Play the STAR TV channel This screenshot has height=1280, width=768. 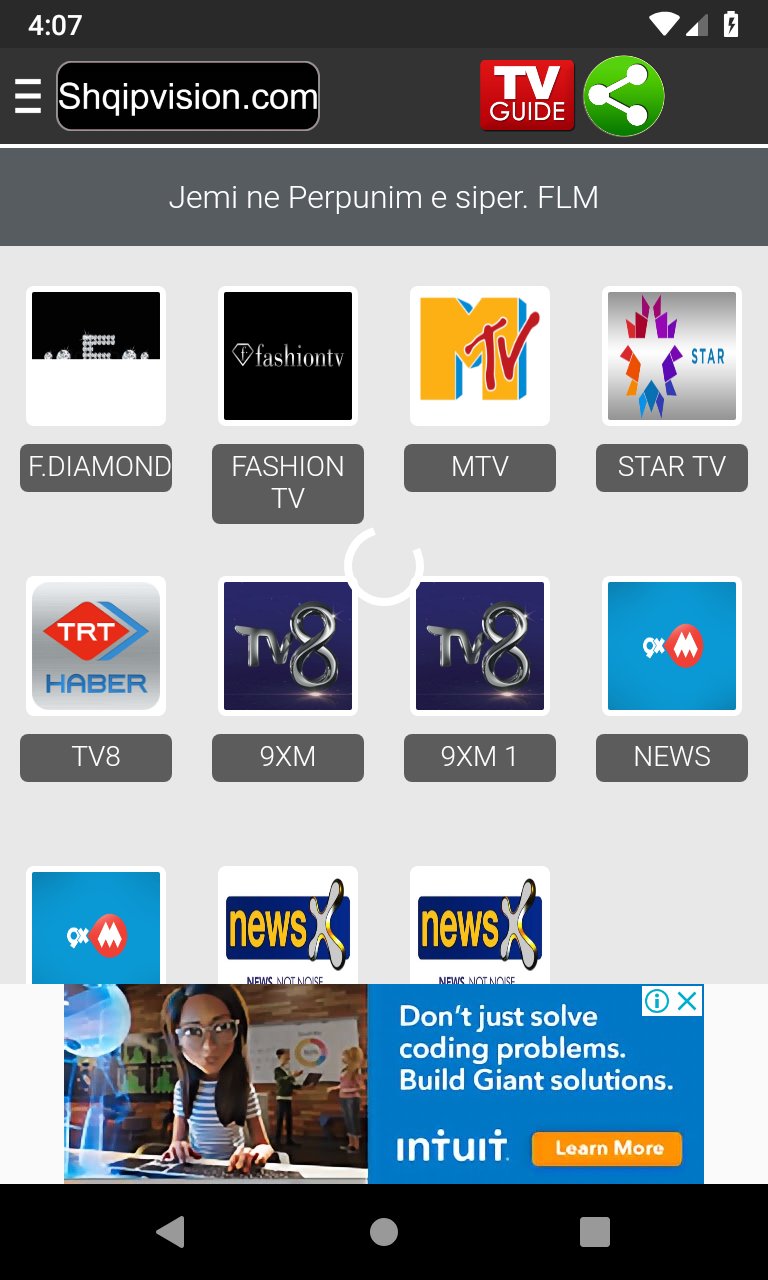[x=671, y=355]
